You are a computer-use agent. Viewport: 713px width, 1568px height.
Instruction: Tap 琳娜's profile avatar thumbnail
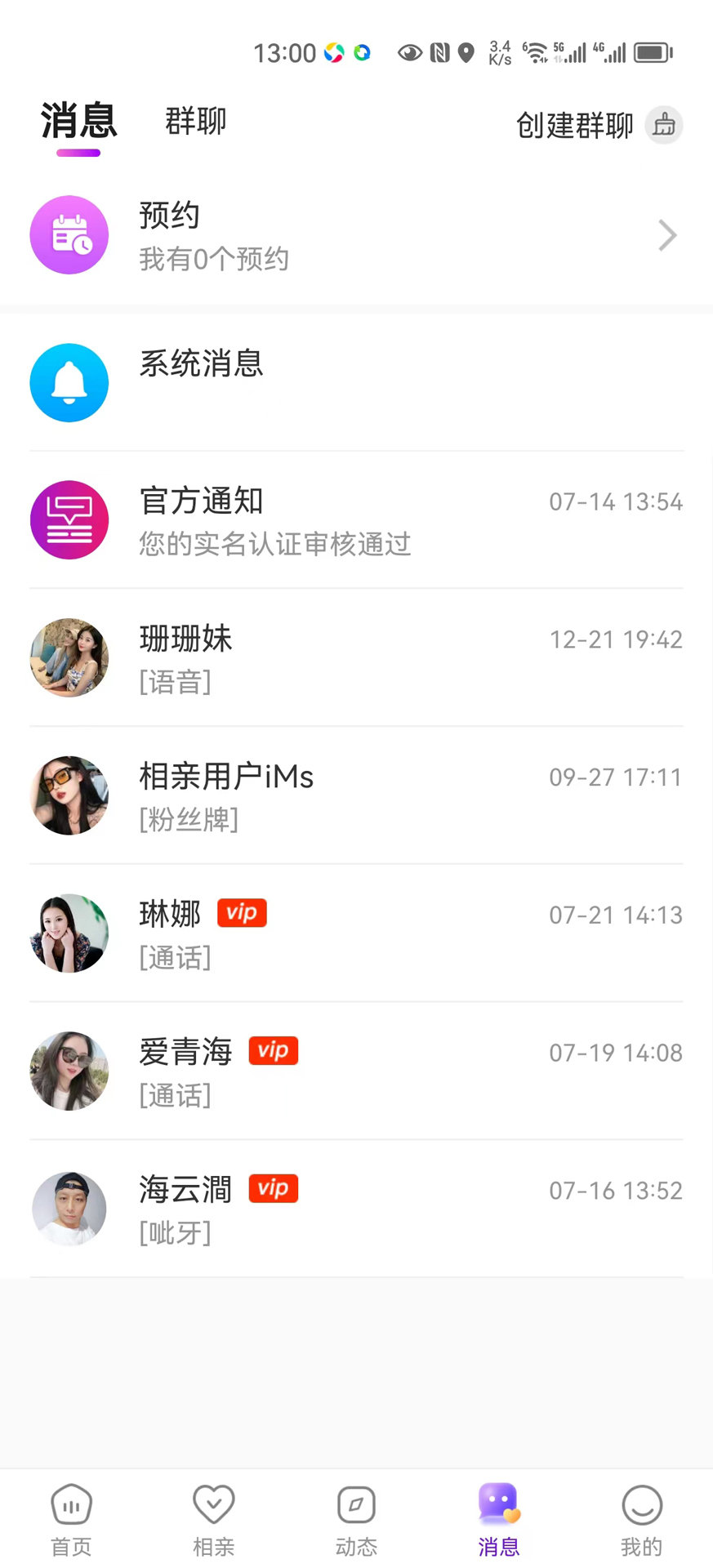click(69, 933)
